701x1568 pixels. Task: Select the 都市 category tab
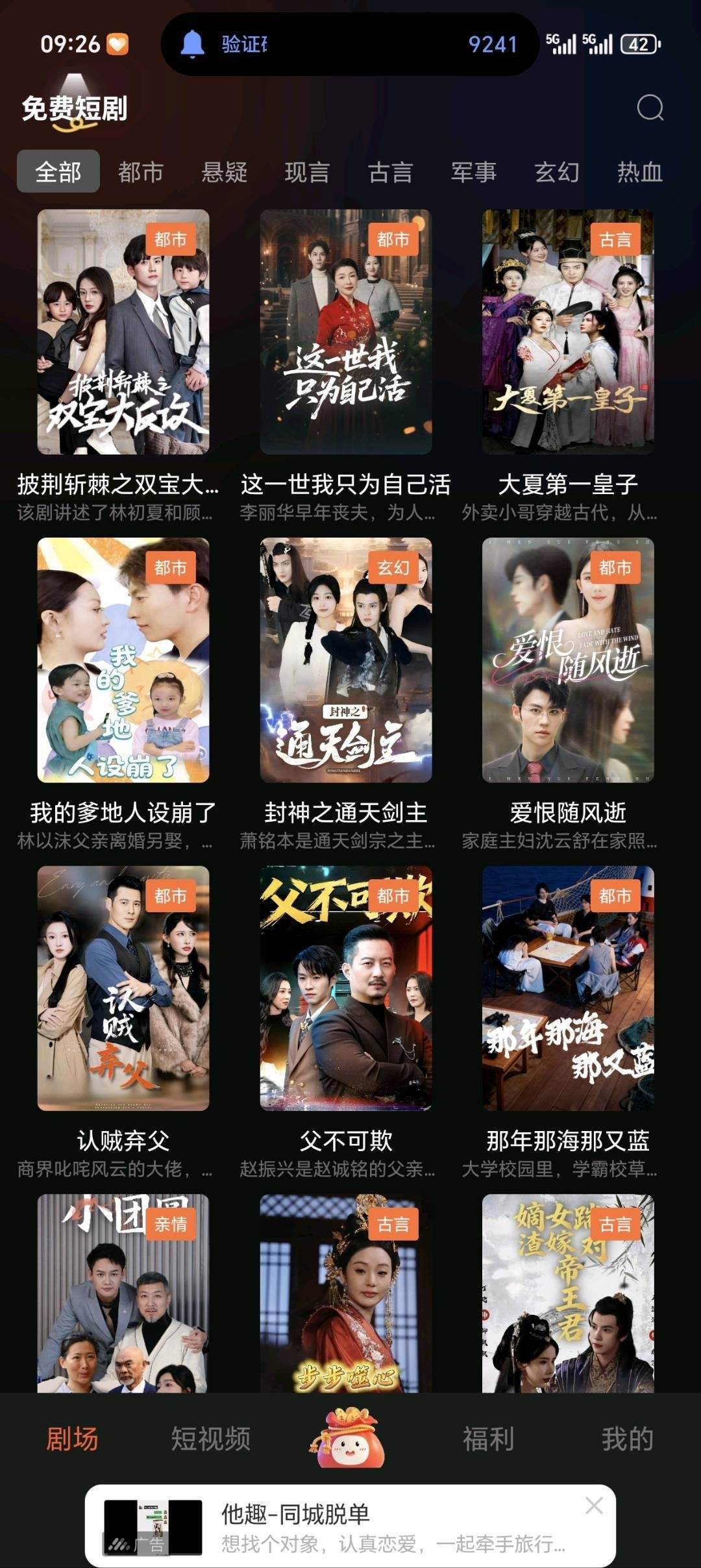coord(141,172)
